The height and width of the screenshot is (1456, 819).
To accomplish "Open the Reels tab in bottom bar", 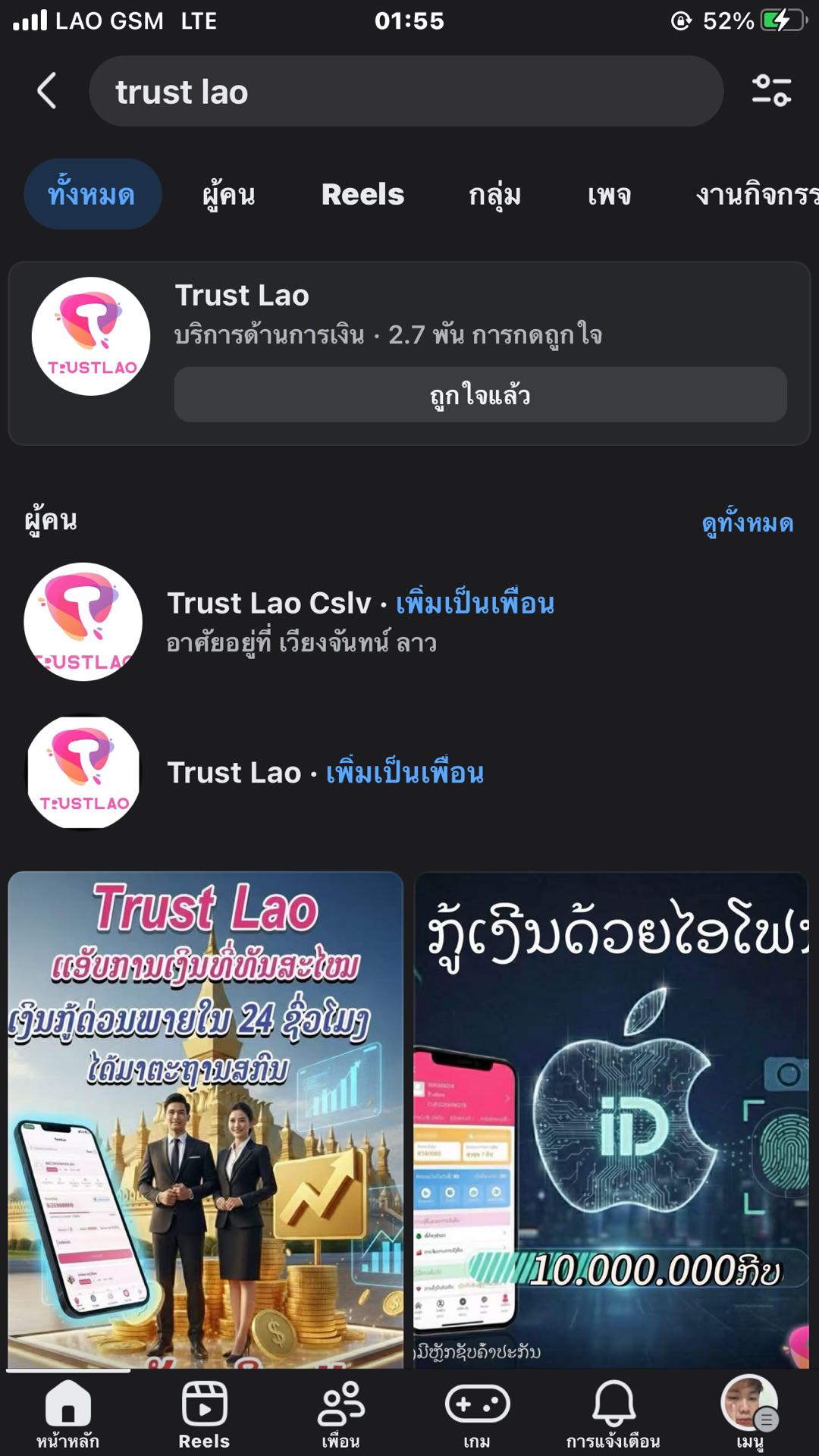I will tap(204, 1412).
